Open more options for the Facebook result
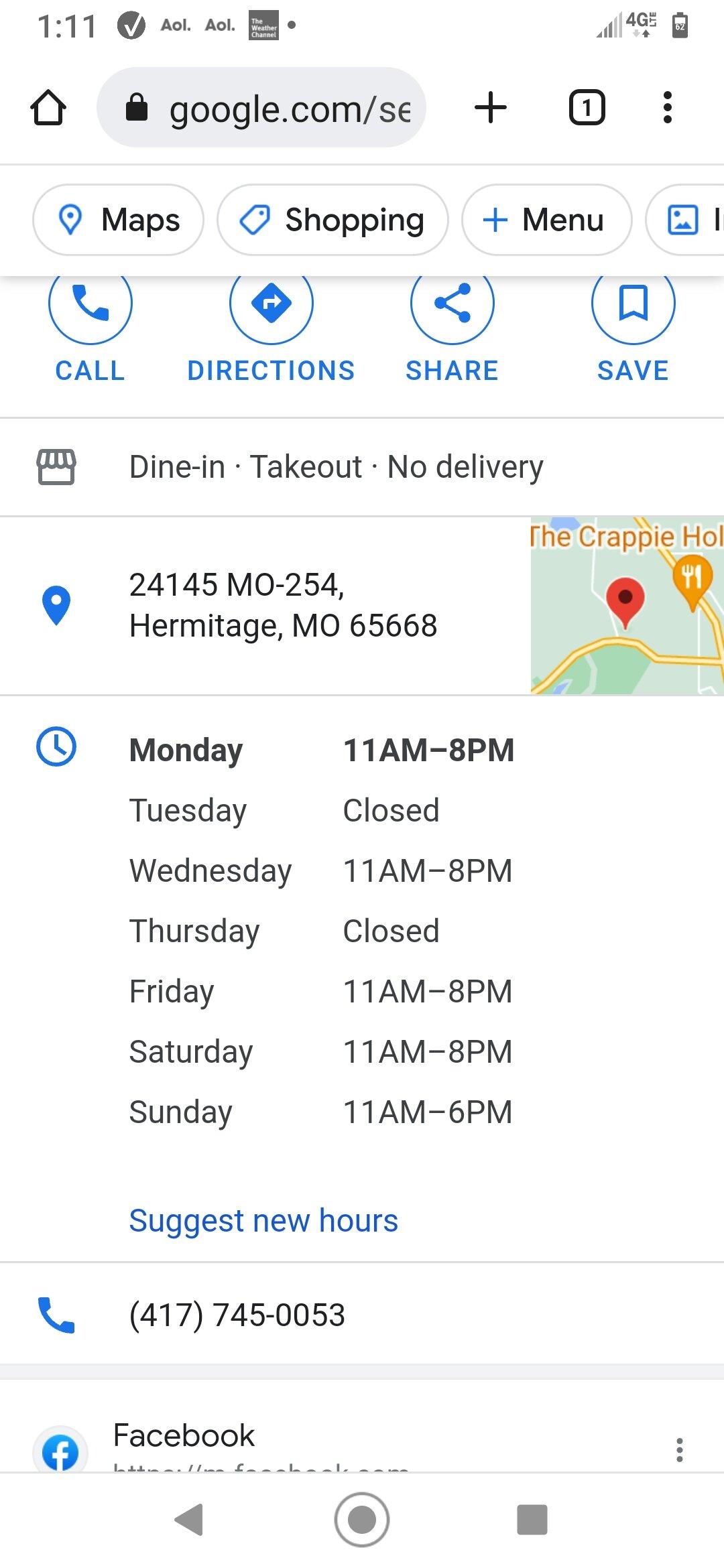This screenshot has height=1568, width=724. pos(680,1449)
